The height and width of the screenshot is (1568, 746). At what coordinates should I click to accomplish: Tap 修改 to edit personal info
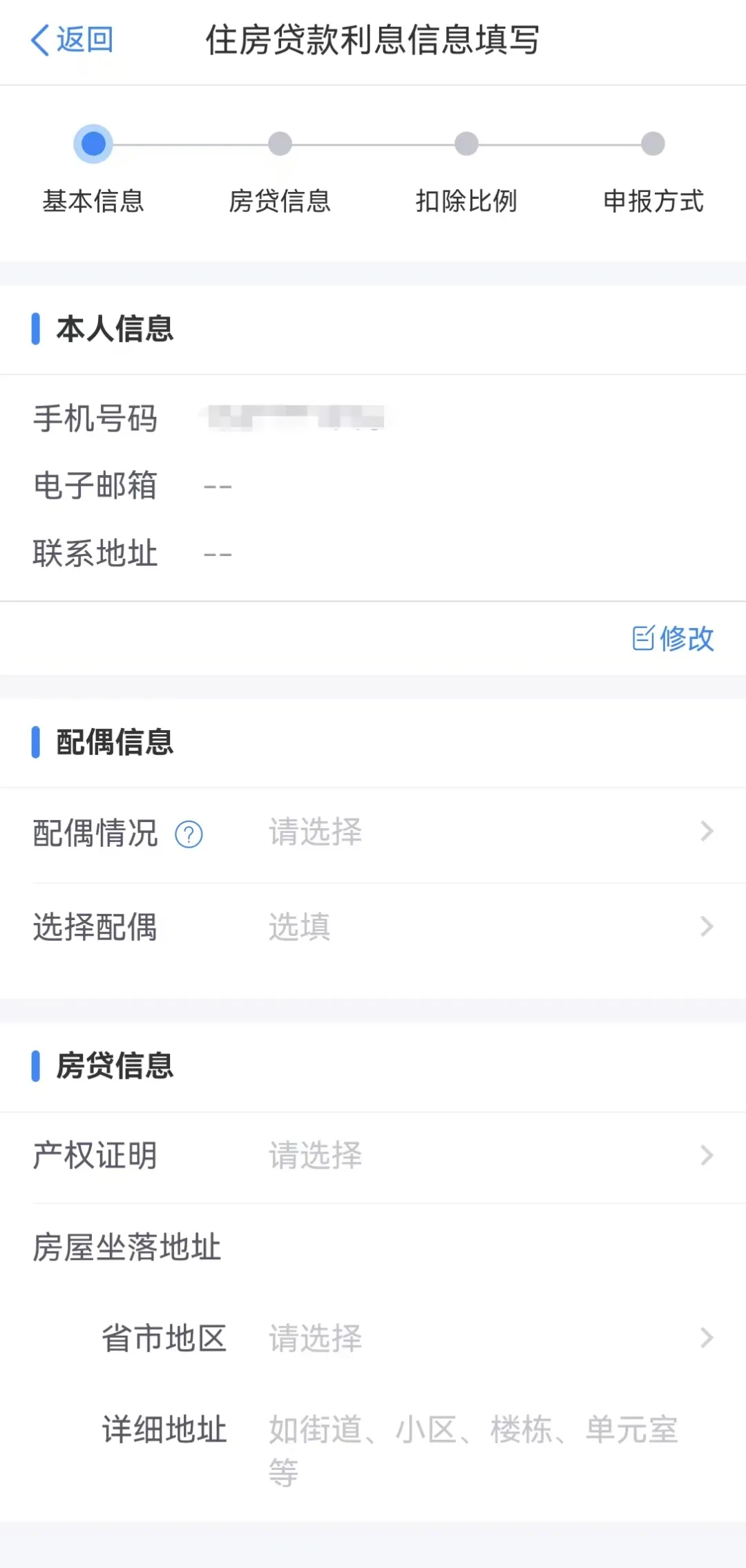tap(673, 638)
